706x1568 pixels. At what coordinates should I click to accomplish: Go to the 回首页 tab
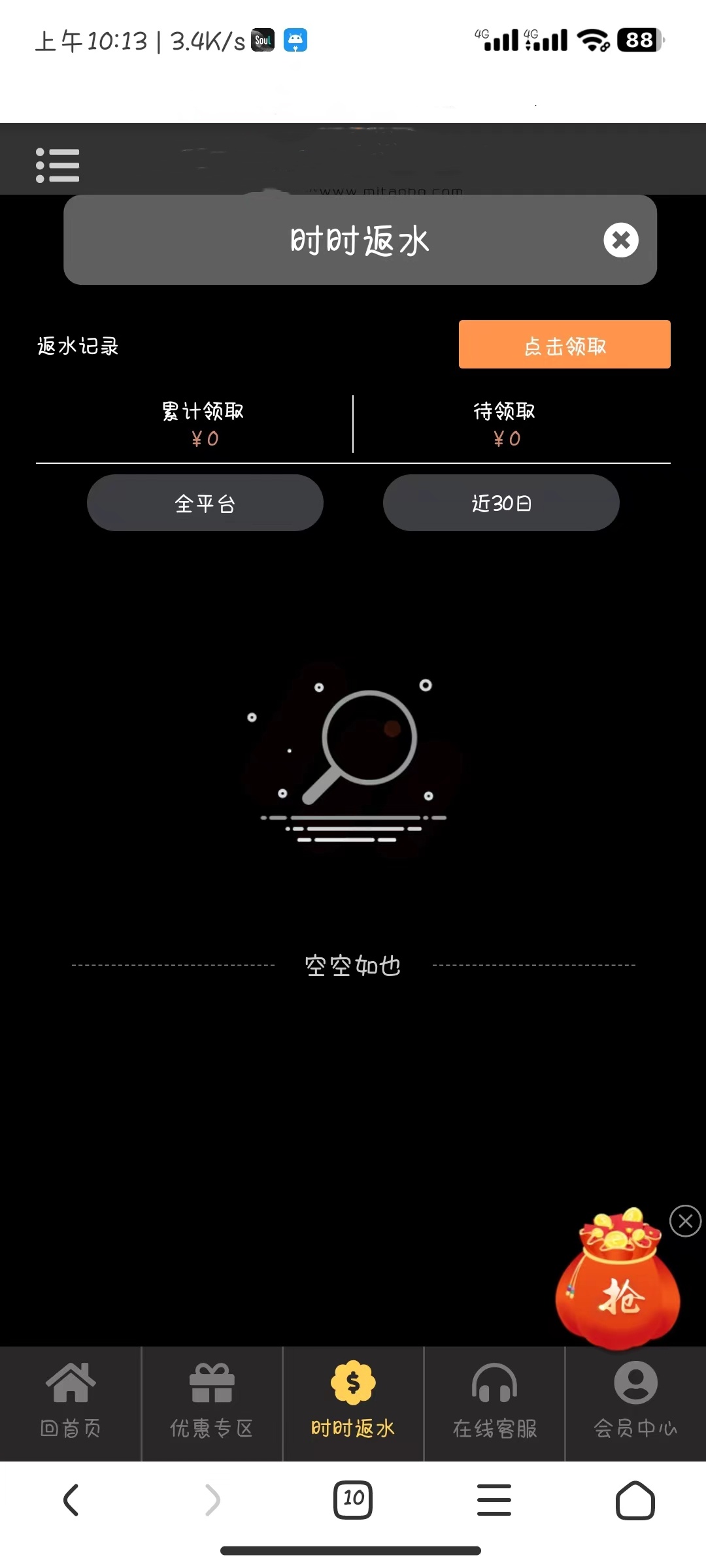[x=71, y=1403]
